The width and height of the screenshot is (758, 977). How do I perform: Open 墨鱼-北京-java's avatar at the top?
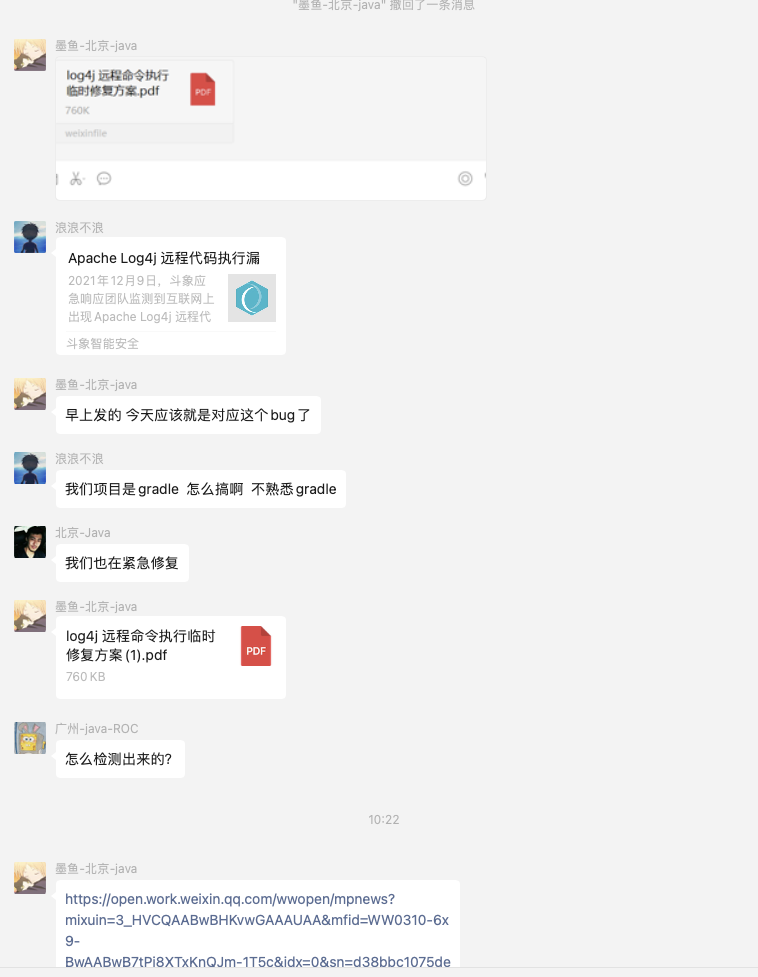point(29,55)
